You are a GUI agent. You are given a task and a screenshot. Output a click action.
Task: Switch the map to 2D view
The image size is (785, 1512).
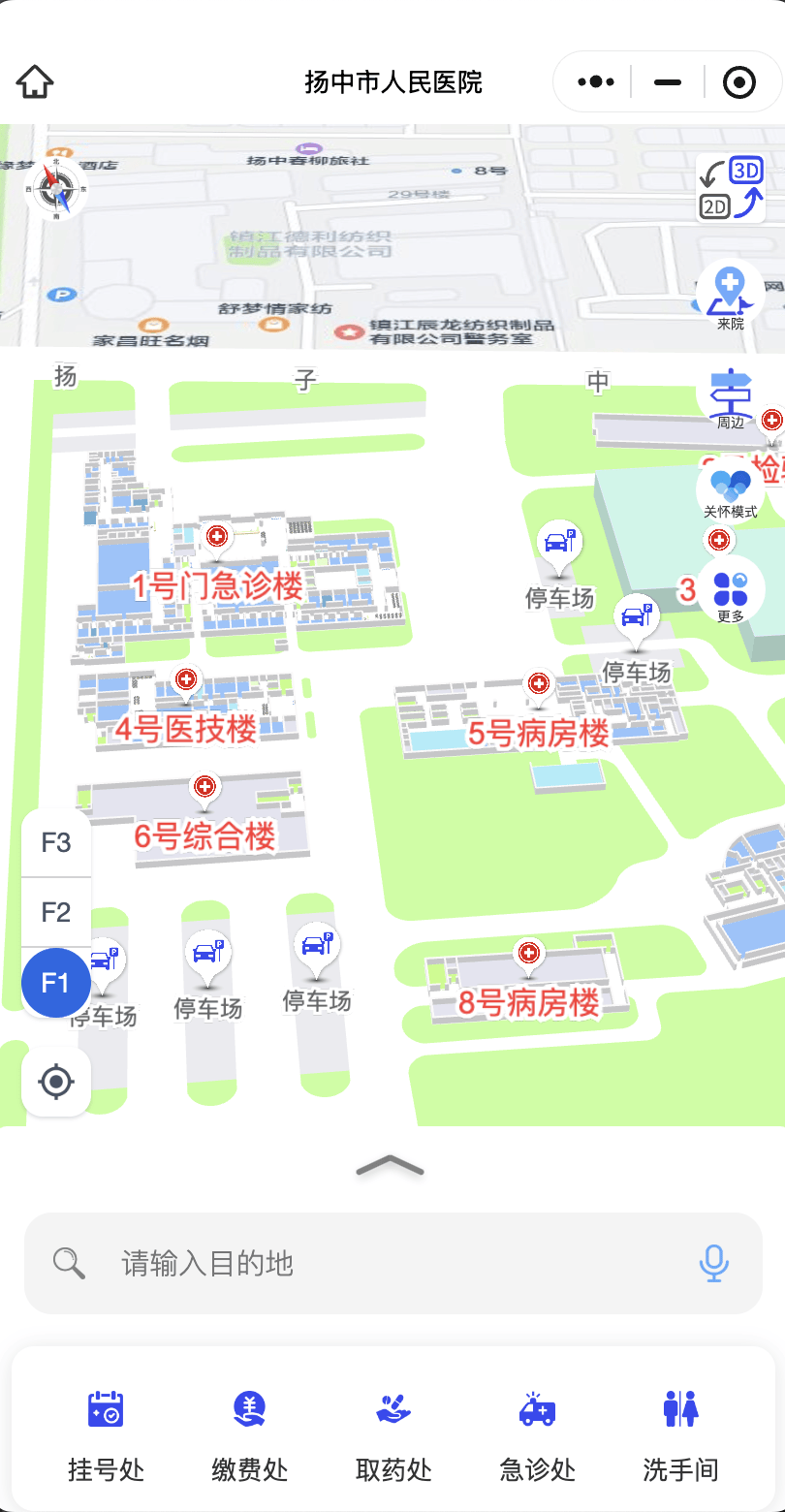click(x=714, y=205)
